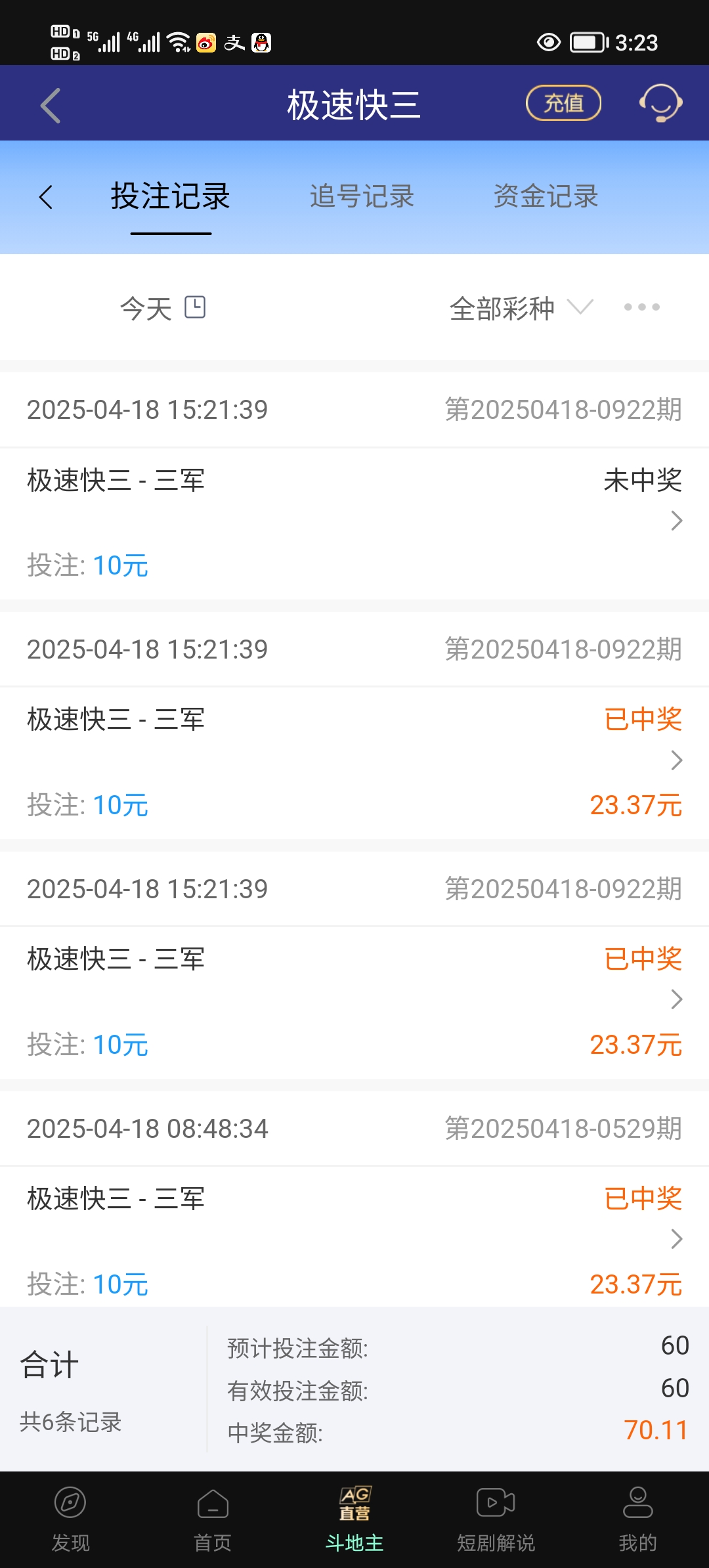Tap the 充值 recharge button
The width and height of the screenshot is (709, 1568).
pos(563,102)
